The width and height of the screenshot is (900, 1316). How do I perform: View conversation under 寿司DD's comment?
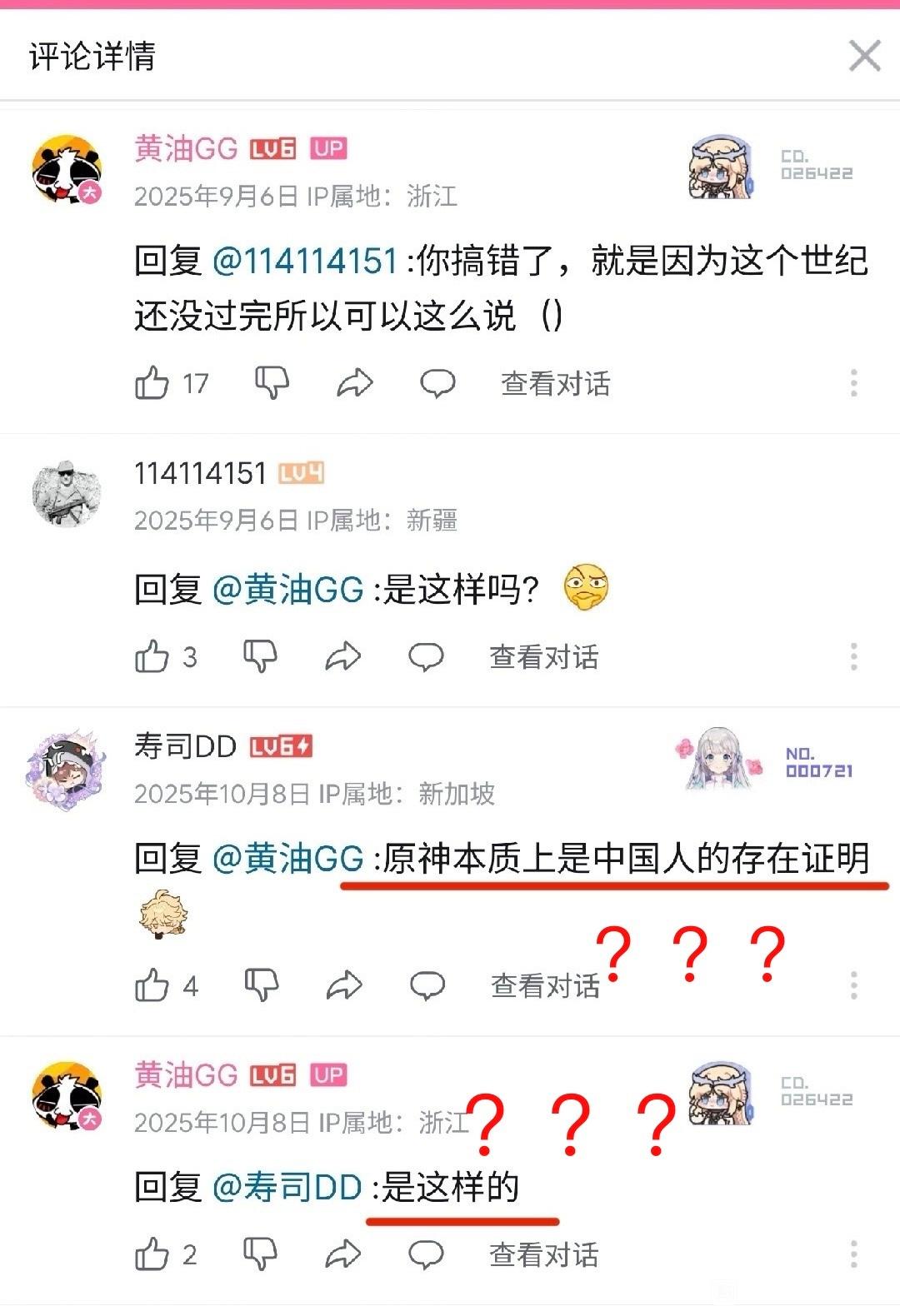tap(545, 985)
